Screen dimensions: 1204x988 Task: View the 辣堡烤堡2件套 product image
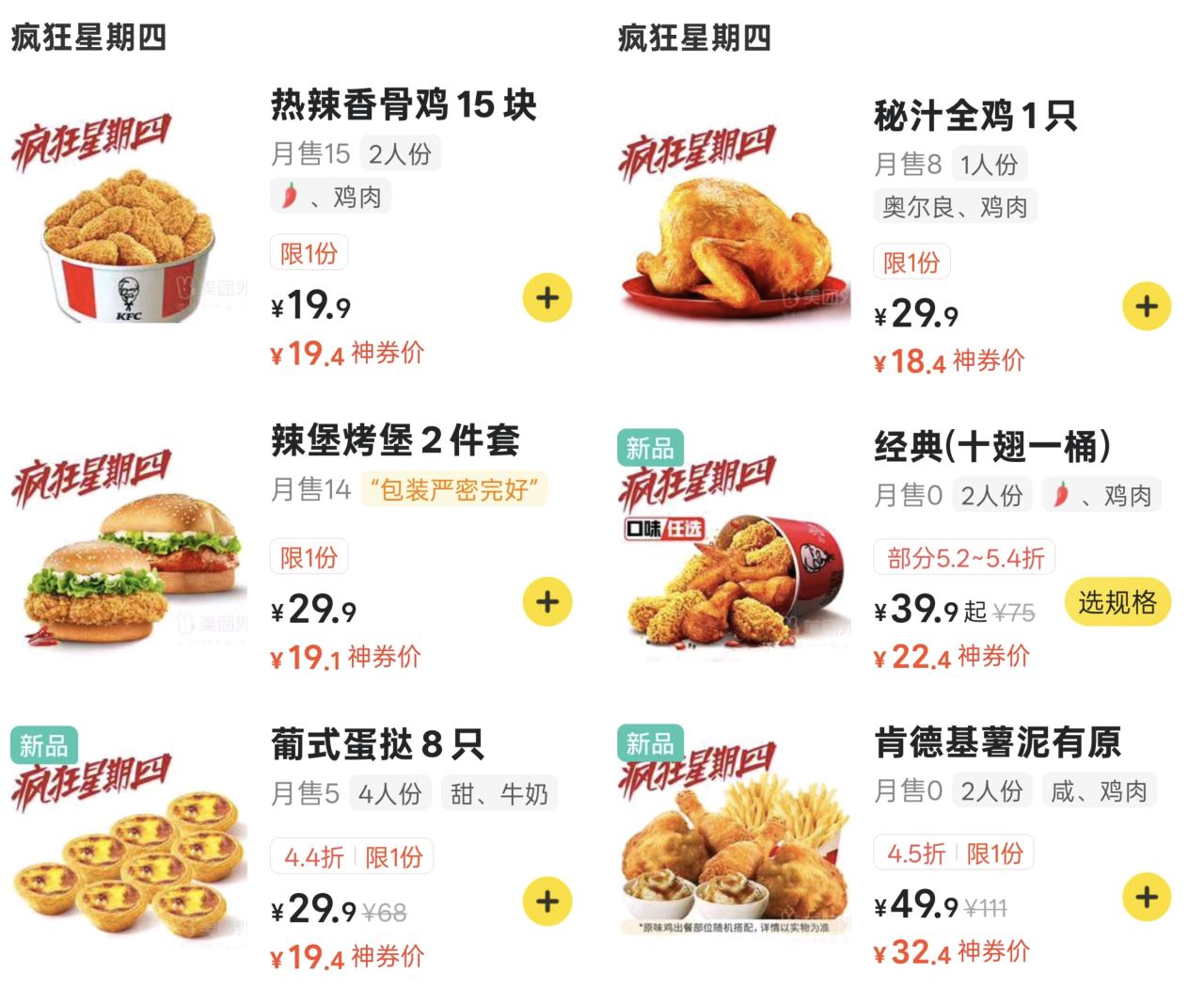130,550
